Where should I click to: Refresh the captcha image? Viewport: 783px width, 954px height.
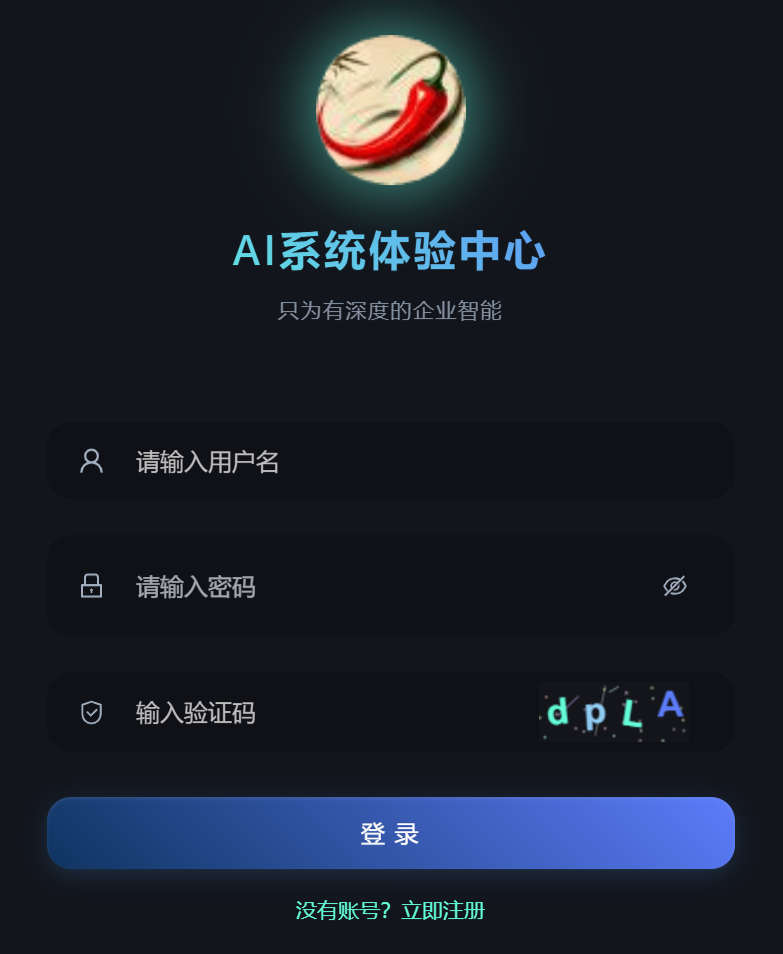point(614,712)
